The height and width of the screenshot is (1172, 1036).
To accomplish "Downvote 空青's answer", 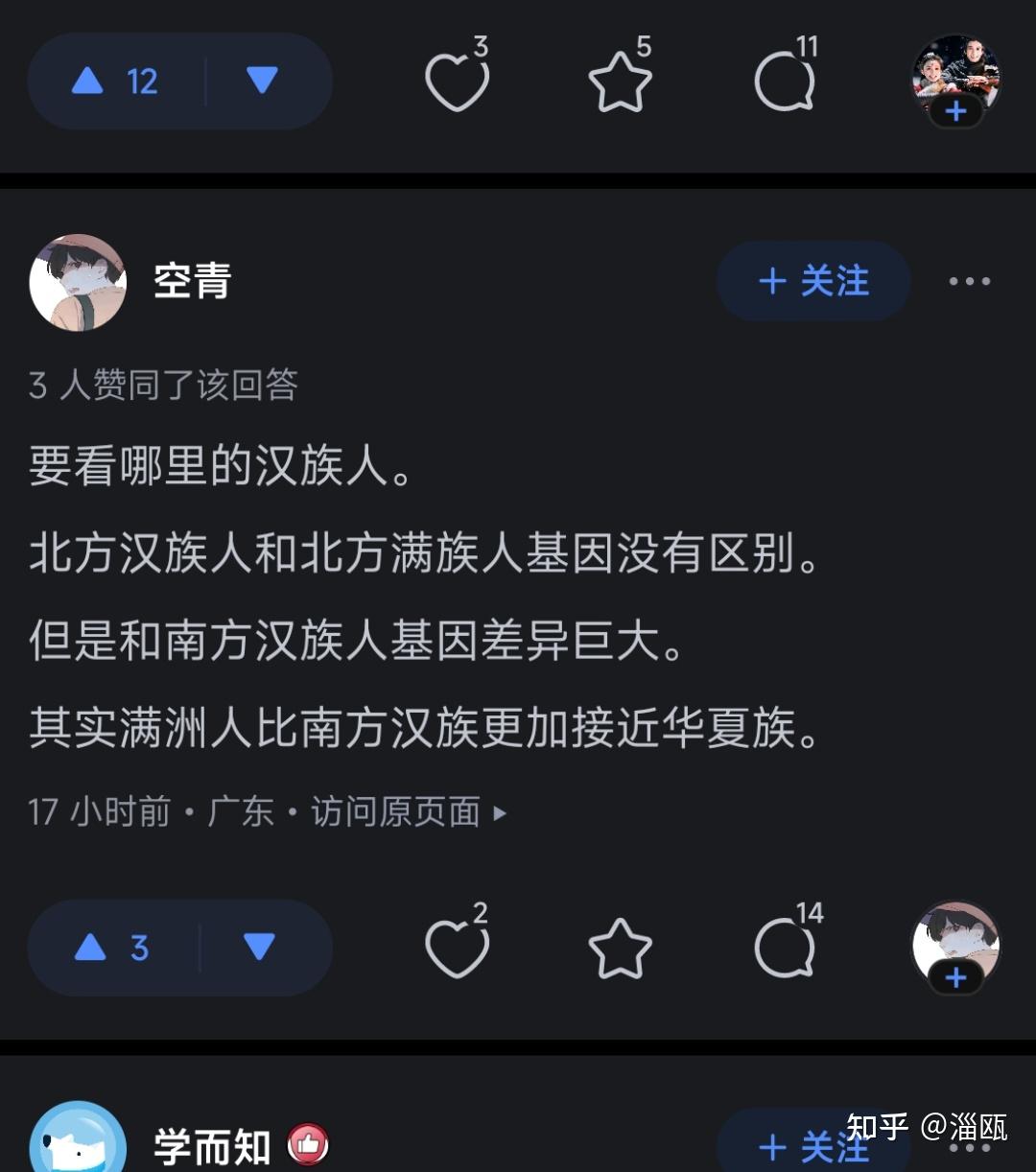I will pos(260,948).
